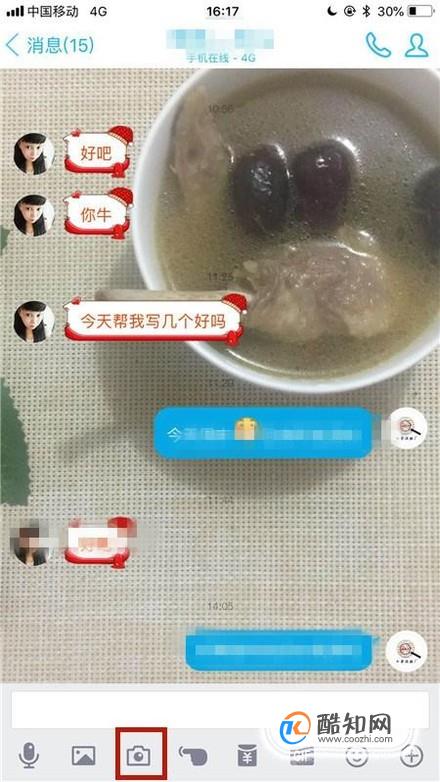Screen dimensions: 440x782
Task: Go back to the 消息(15) list
Action: (x=49, y=45)
